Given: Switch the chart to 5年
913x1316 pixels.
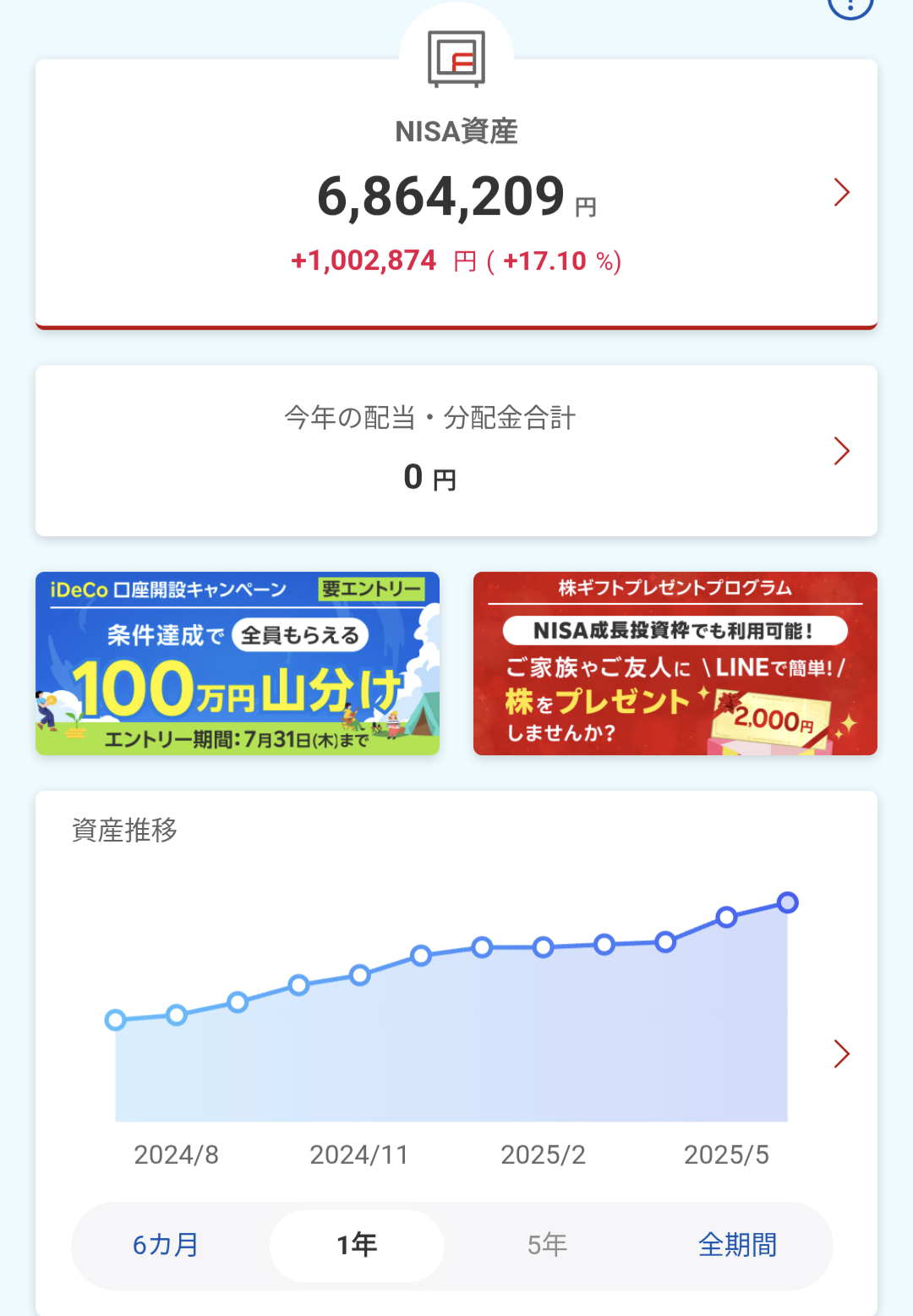Looking at the screenshot, I should (547, 1245).
